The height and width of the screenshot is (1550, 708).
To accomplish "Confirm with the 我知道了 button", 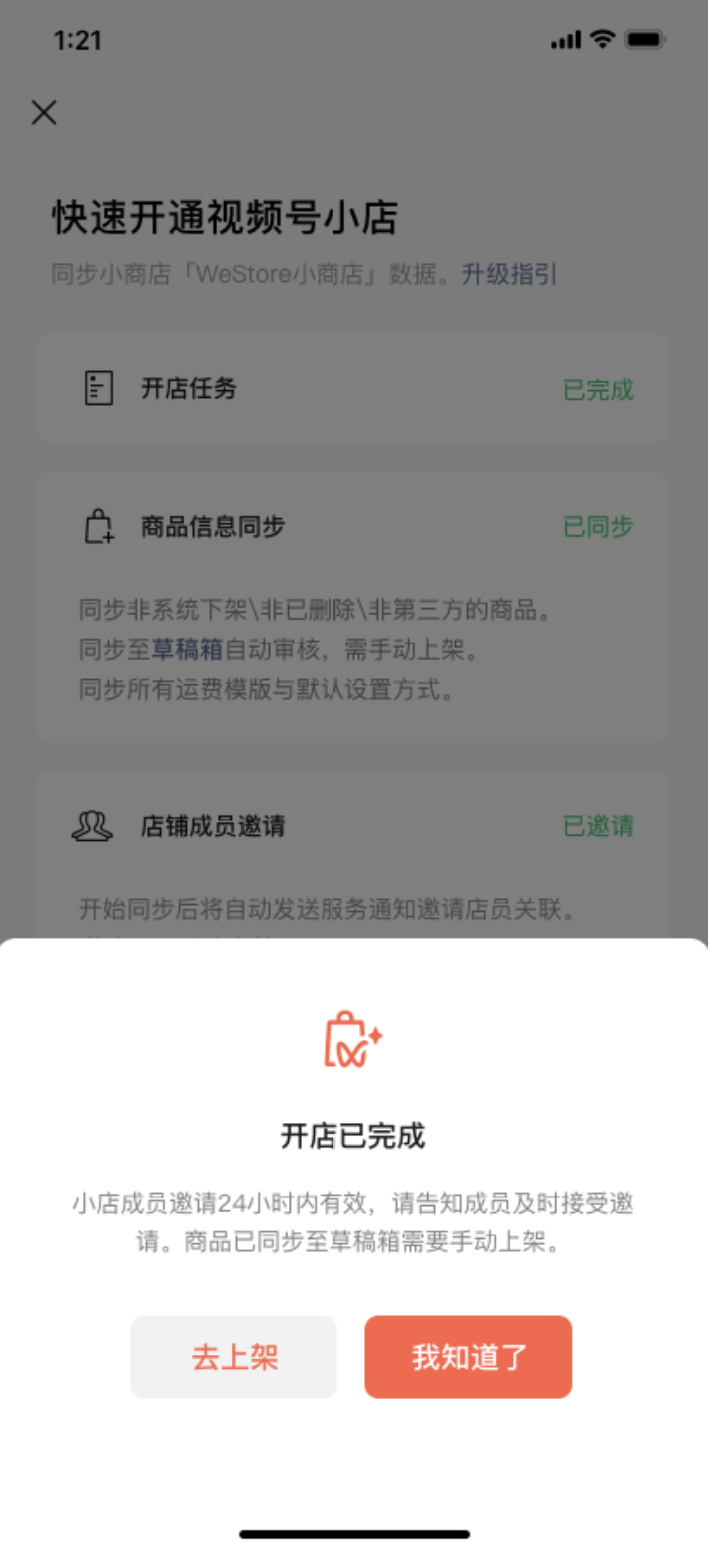I will click(468, 1357).
